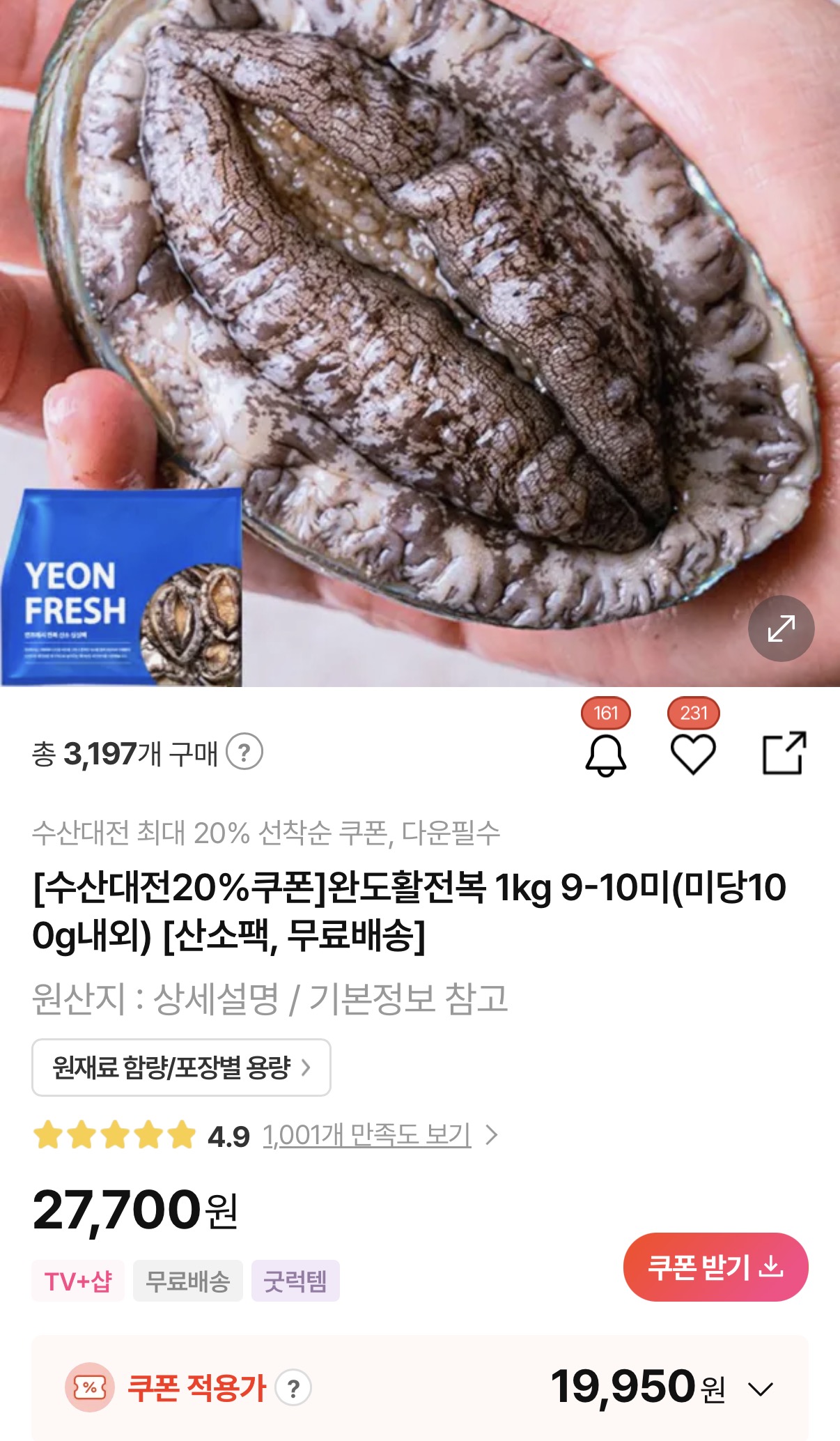Expand the product image to full screen
840x1441 pixels.
coord(781,629)
